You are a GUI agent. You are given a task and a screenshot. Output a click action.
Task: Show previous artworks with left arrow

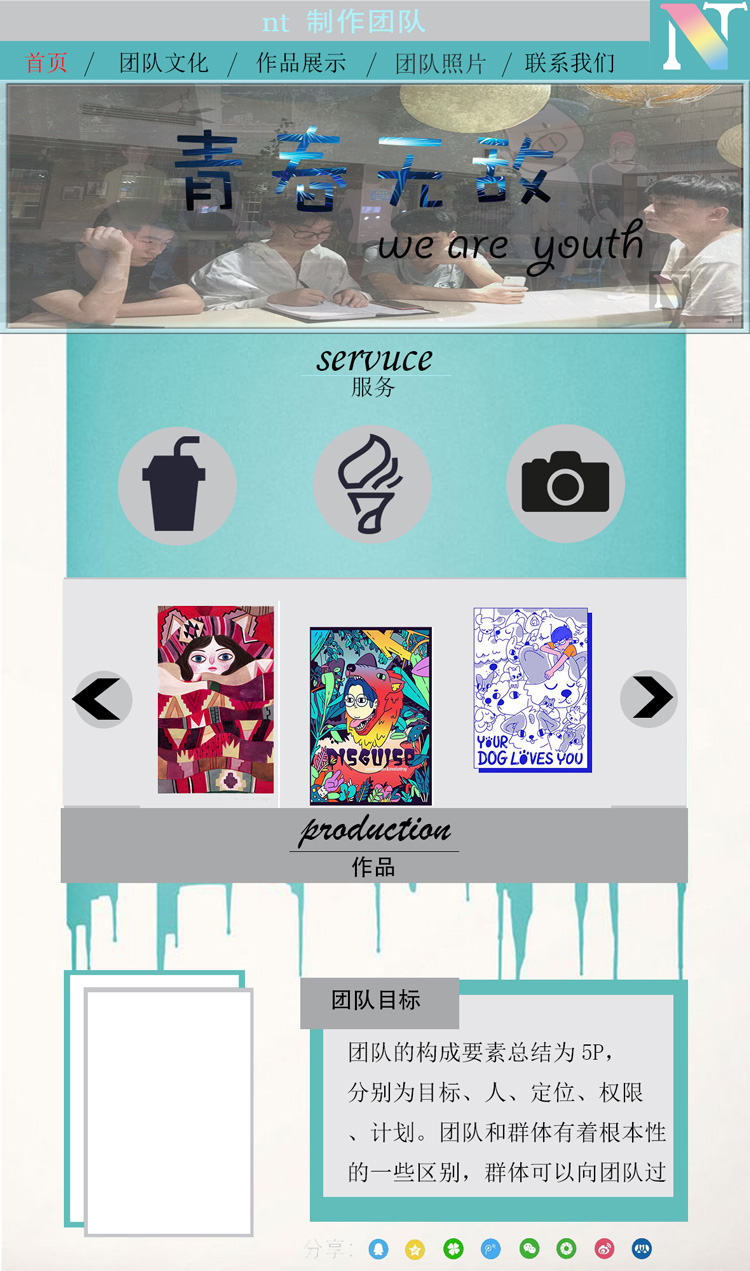coord(102,699)
